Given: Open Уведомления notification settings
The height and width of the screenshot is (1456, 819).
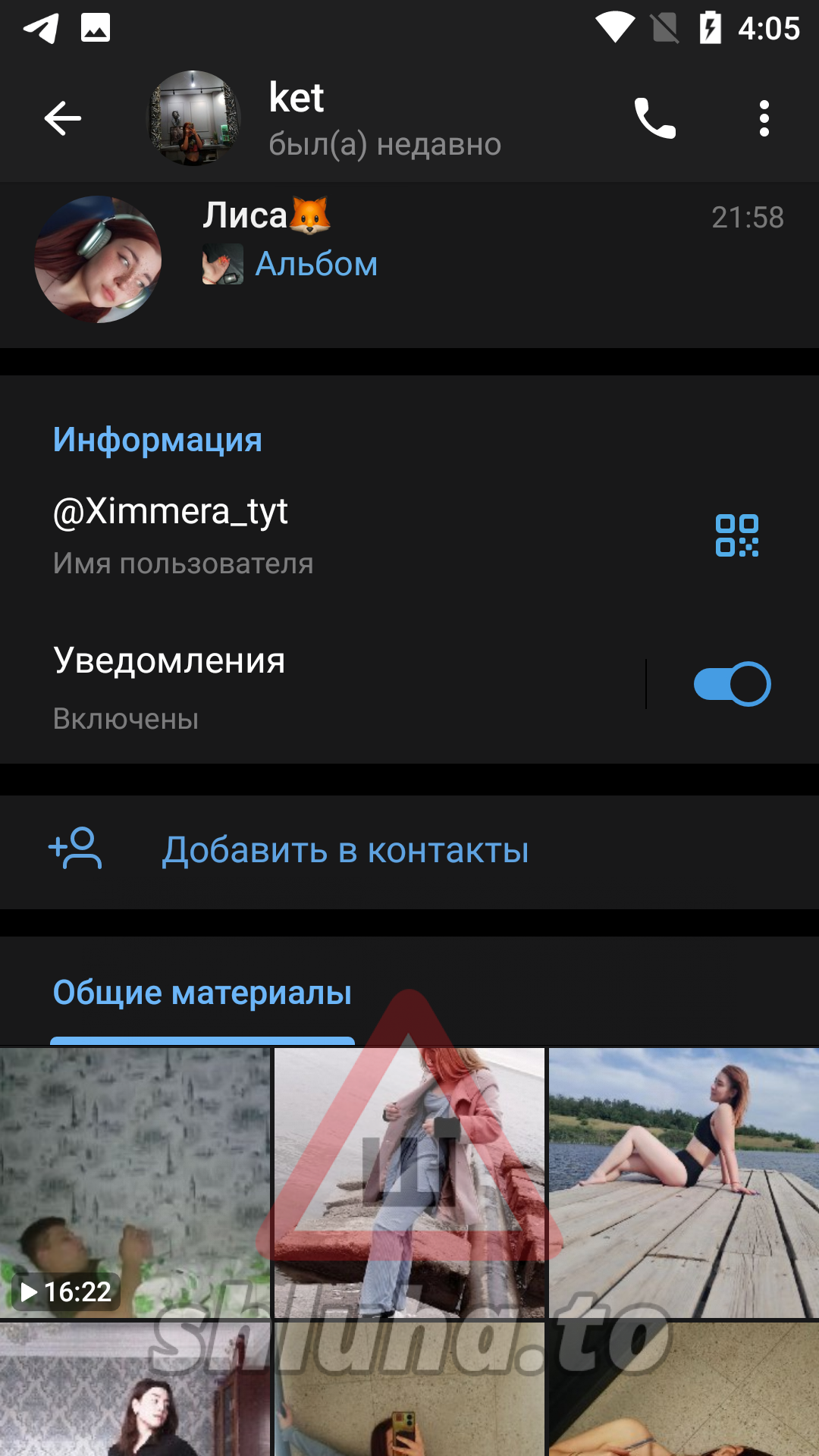Looking at the screenshot, I should pos(303,686).
